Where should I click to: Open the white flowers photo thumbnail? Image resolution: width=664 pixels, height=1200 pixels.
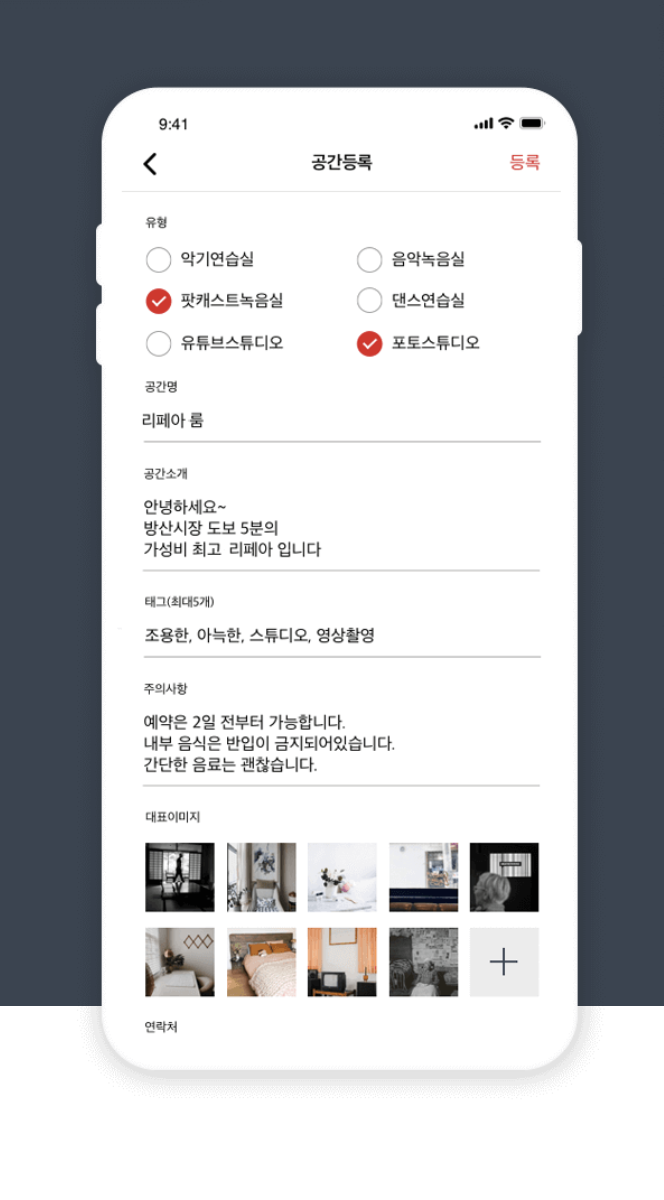coord(342,877)
